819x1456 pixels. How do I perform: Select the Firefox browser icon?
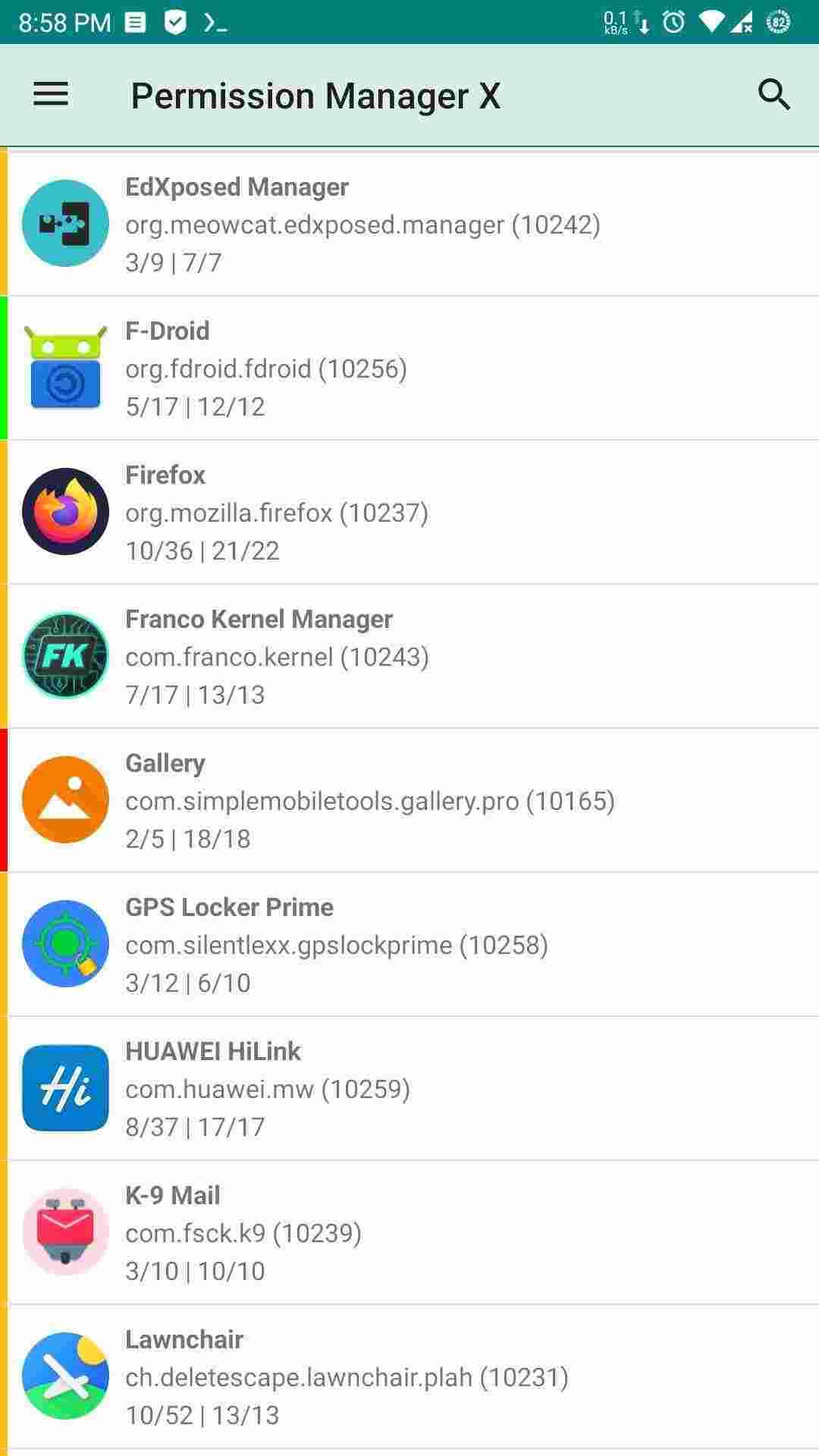point(65,513)
